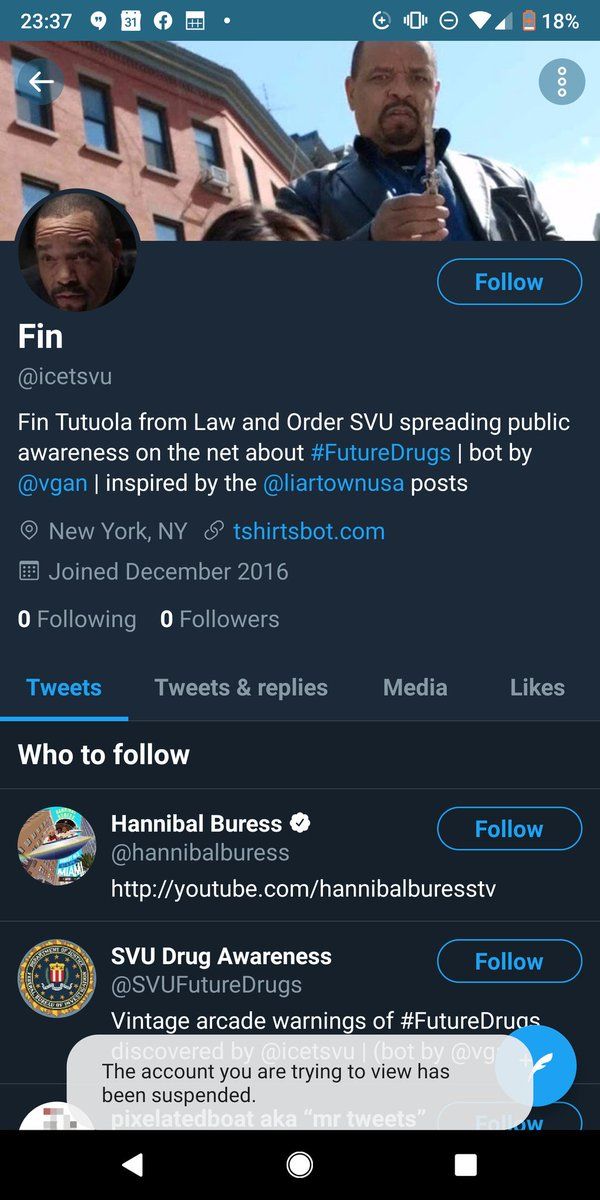600x1200 pixels.
Task: Switch to the Media tab
Action: coord(415,687)
